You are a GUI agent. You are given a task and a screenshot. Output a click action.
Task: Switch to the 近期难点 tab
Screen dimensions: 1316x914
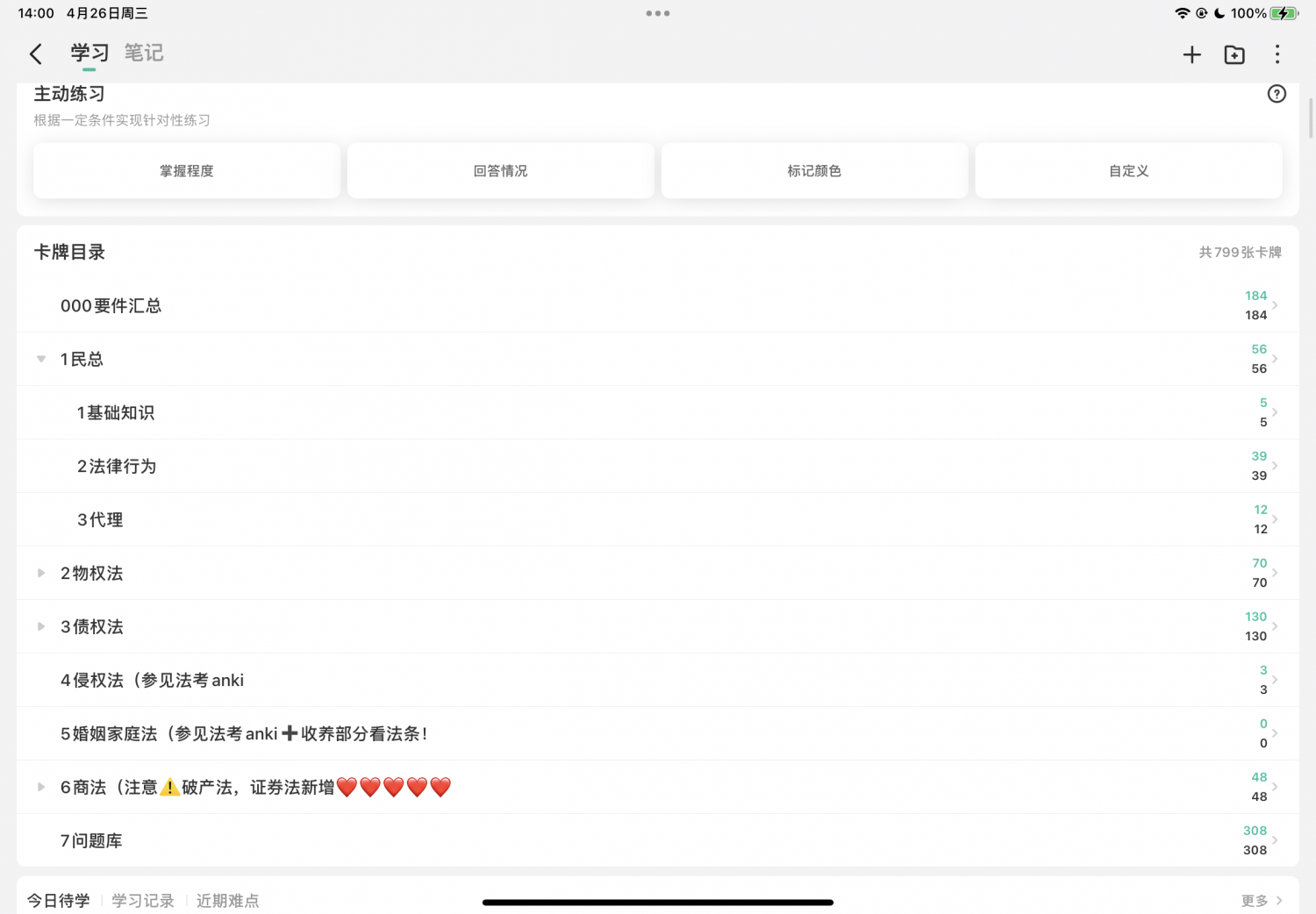click(x=227, y=901)
